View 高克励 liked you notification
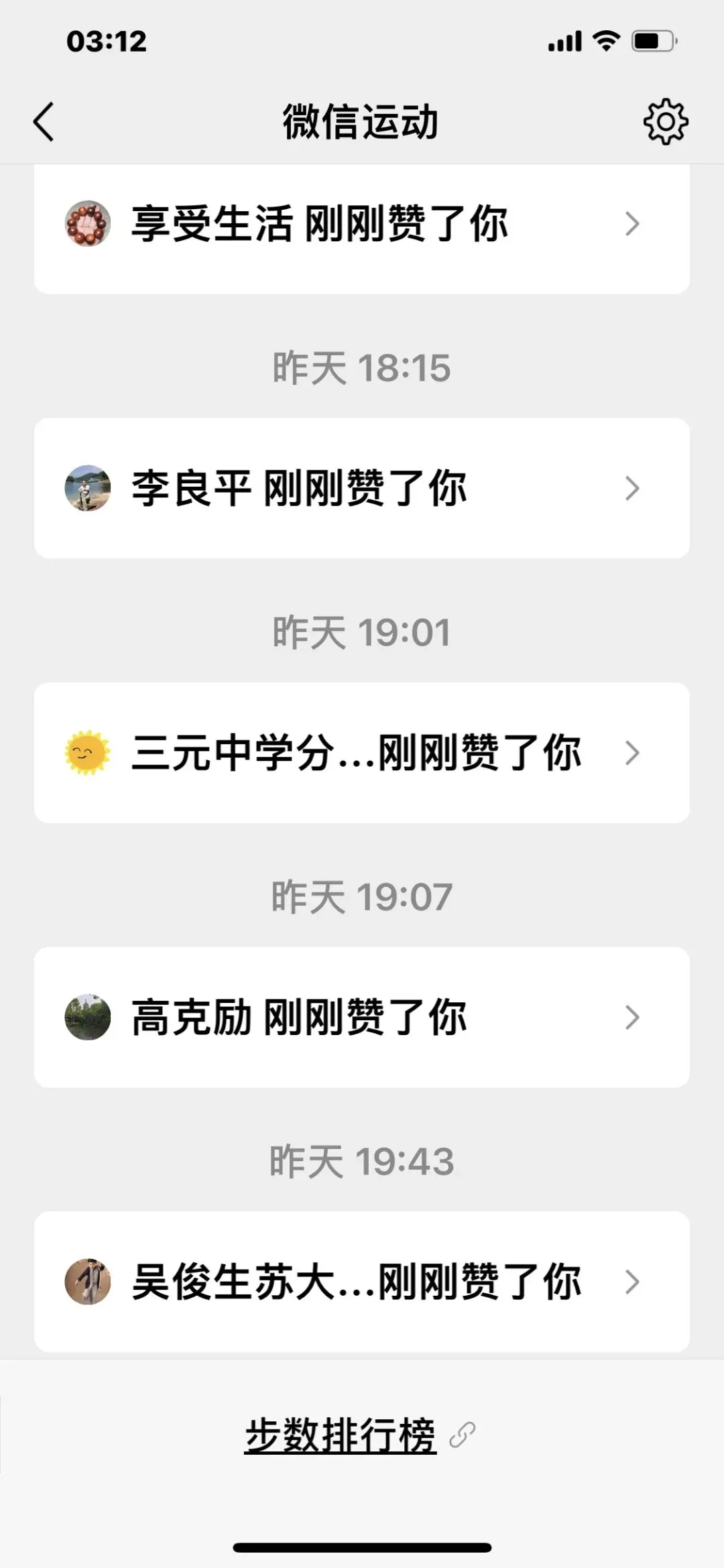This screenshot has height=1568, width=724. pyautogui.click(x=362, y=1017)
